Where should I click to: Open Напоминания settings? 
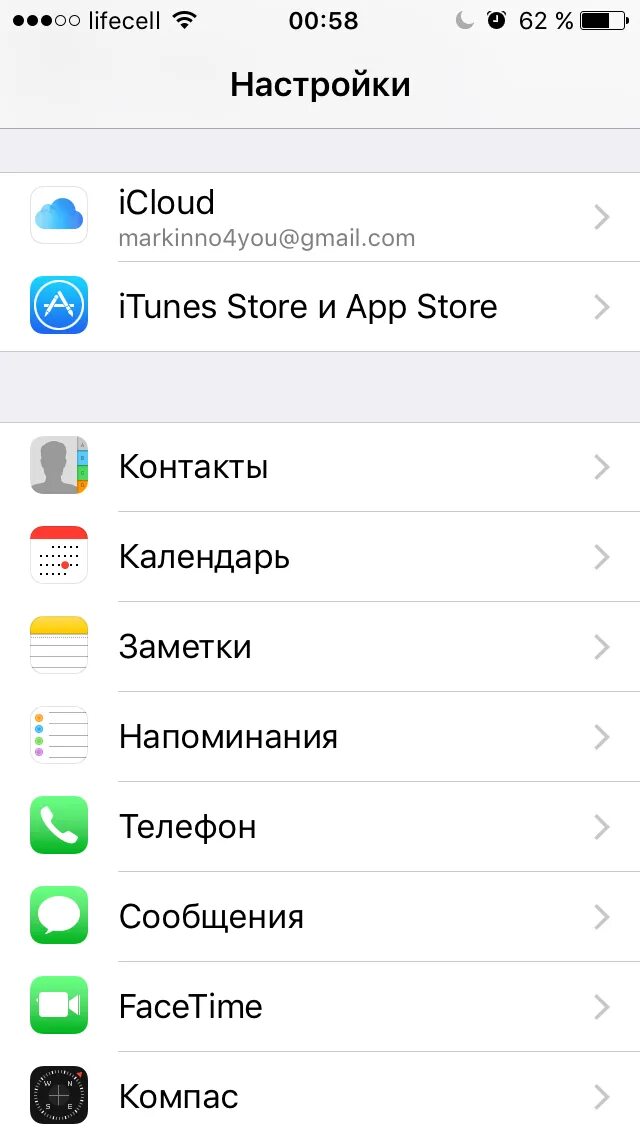[x=320, y=737]
